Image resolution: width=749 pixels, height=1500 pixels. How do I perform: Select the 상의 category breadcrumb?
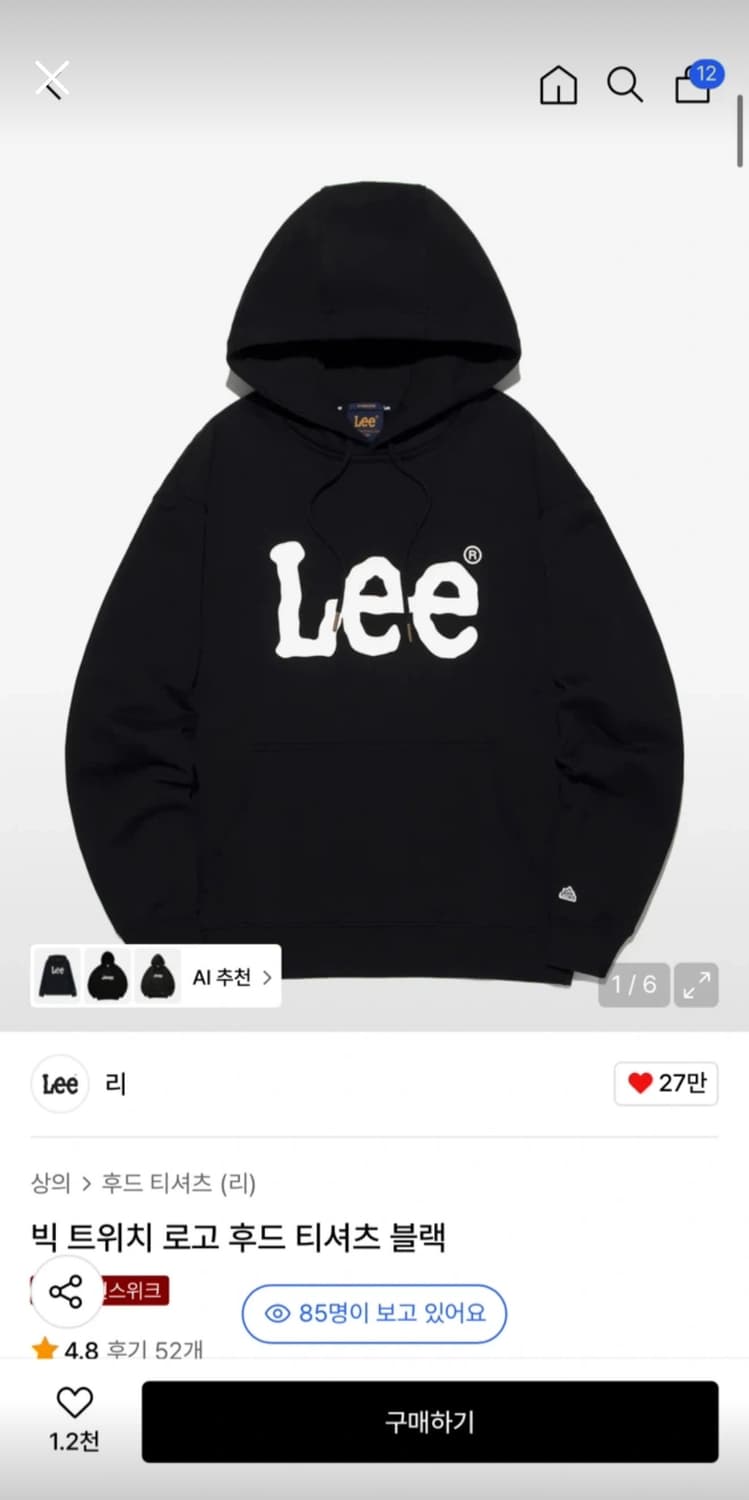(48, 1184)
